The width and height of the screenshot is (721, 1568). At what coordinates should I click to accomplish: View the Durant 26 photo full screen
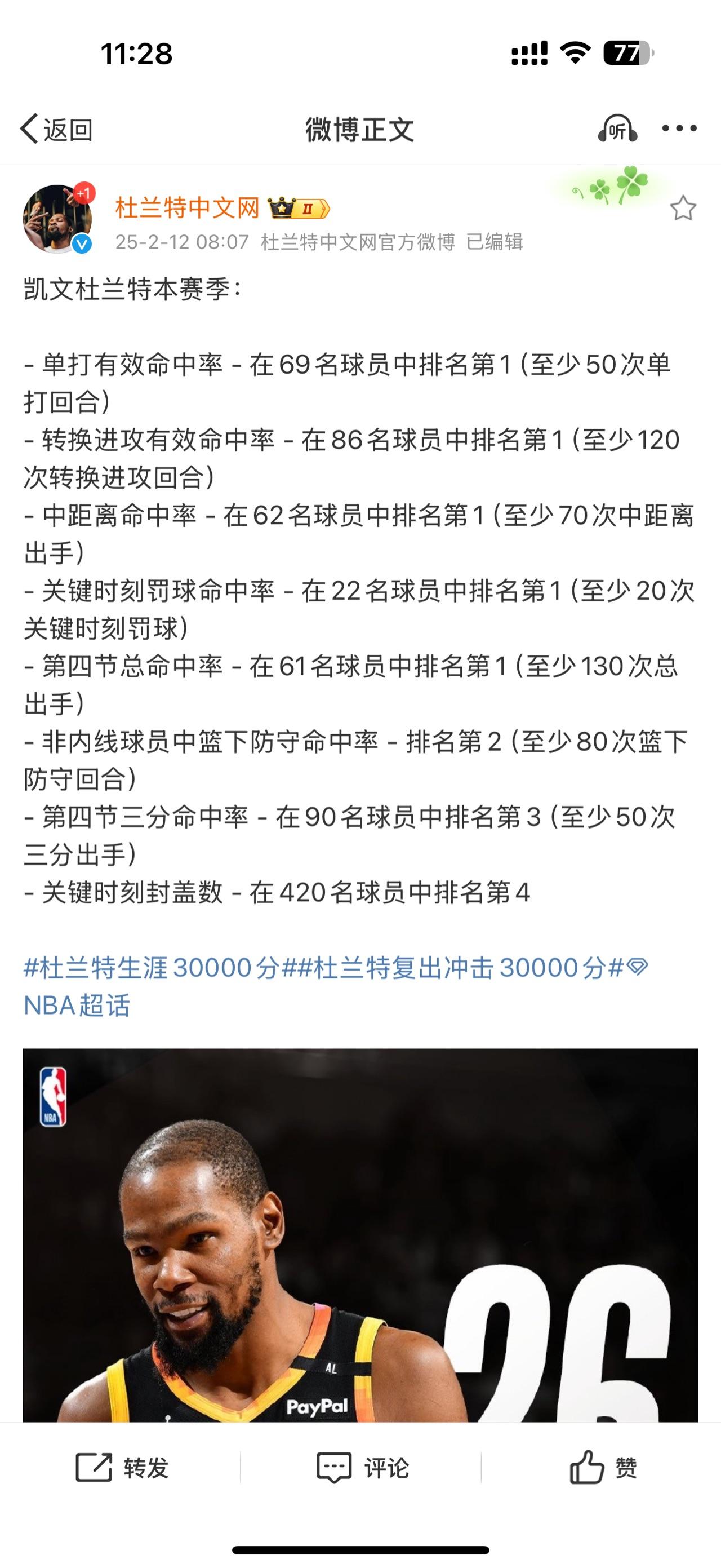click(x=360, y=1235)
